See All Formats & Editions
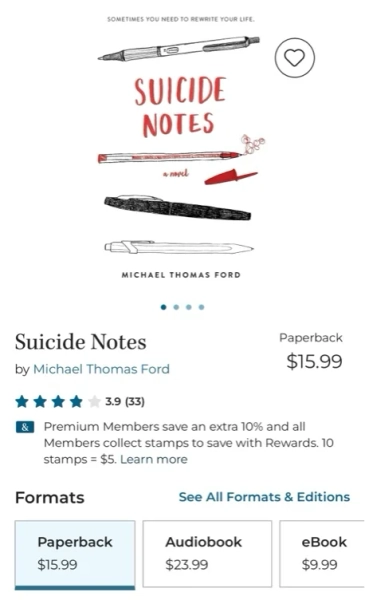Screen dimensions: 365x600 pyautogui.click(x=264, y=497)
